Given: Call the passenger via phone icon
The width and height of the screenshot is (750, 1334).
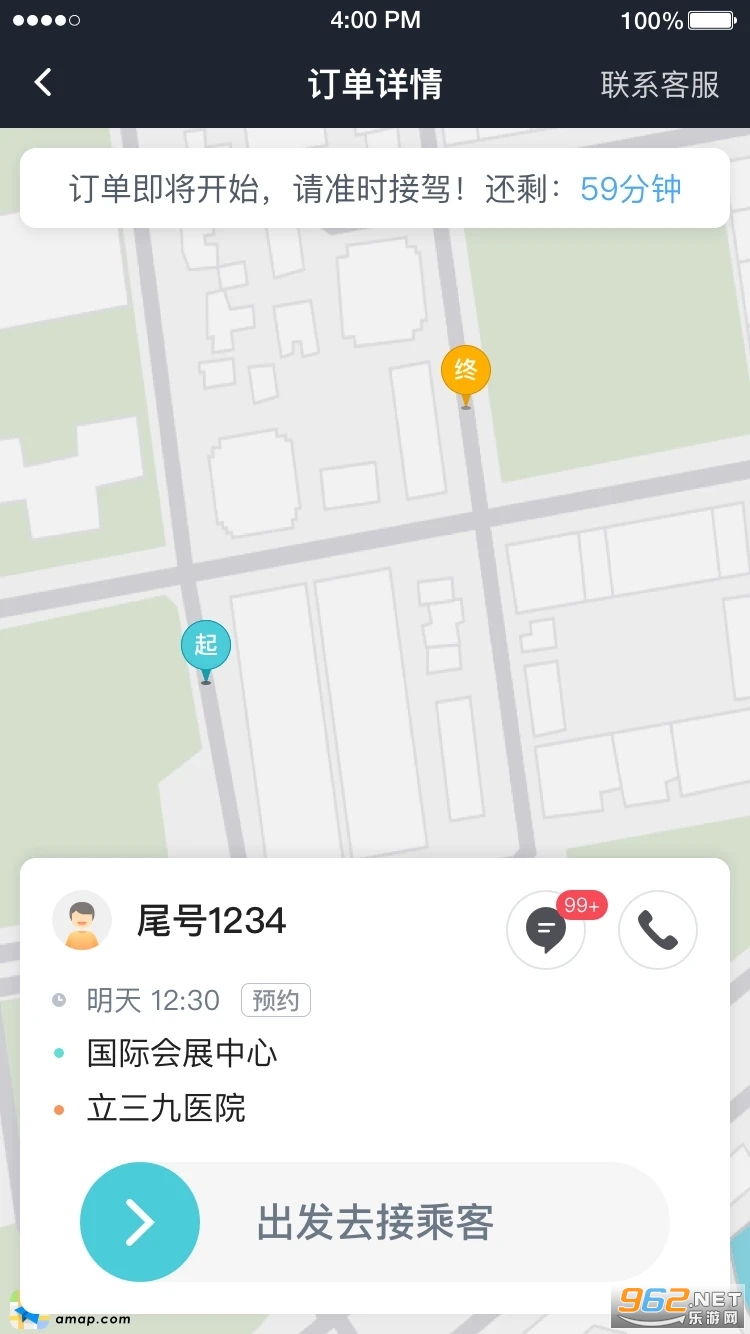Looking at the screenshot, I should [x=657, y=930].
